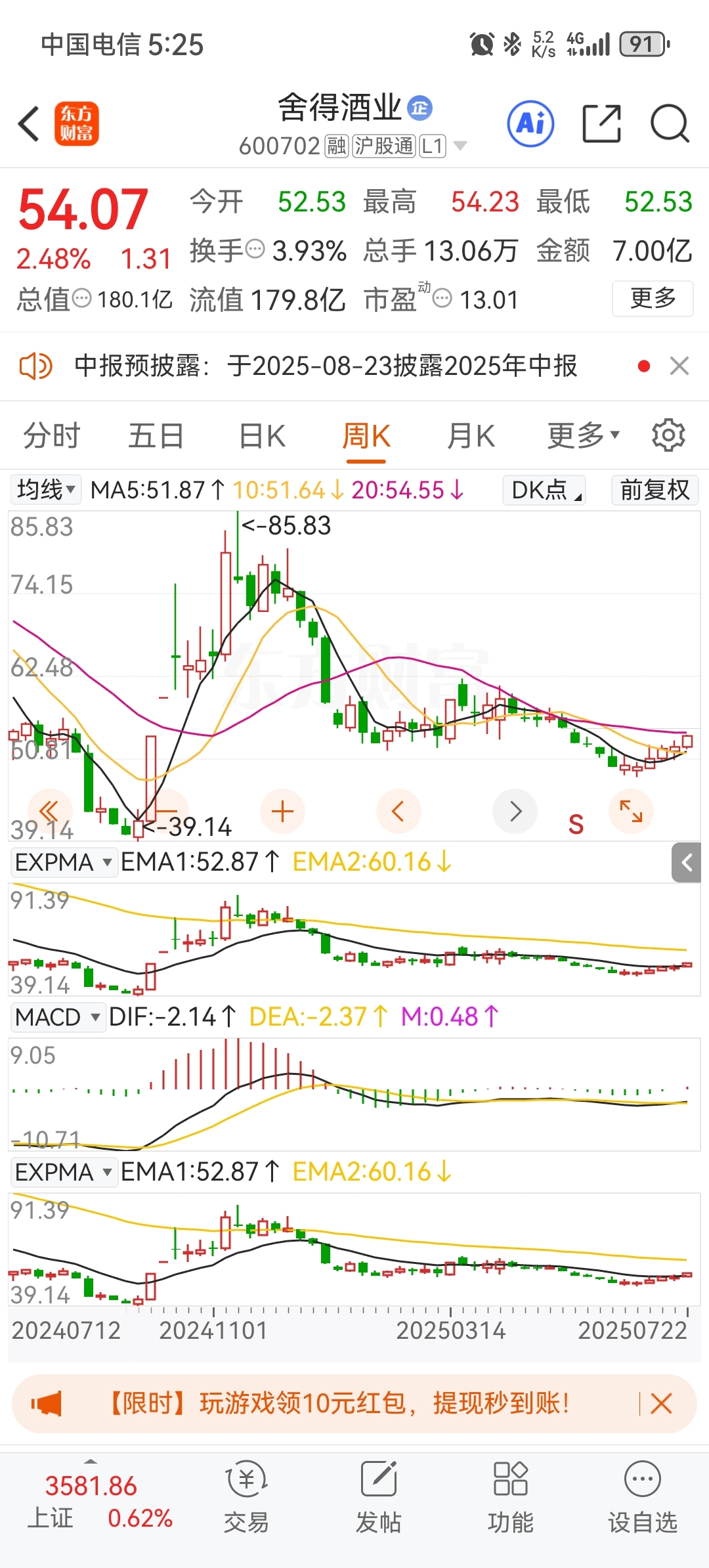This screenshot has width=709, height=1568.
Task: Open chart settings gear
Action: [x=668, y=435]
